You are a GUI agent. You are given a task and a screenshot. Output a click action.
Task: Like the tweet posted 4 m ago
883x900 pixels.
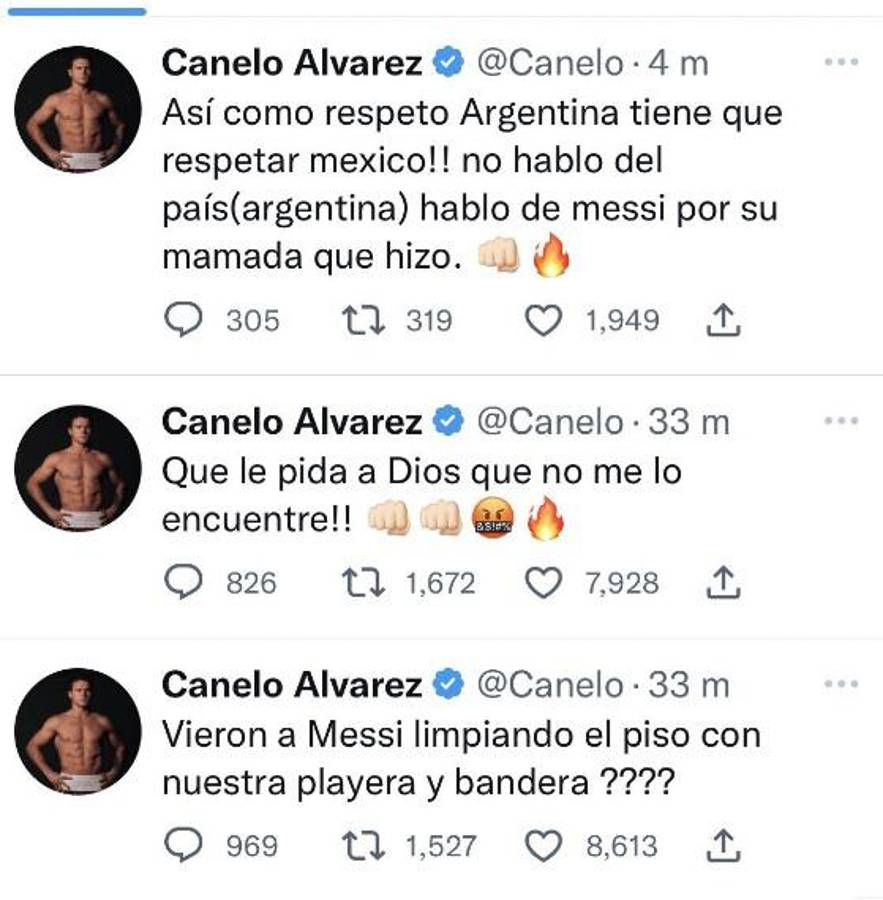[544, 321]
